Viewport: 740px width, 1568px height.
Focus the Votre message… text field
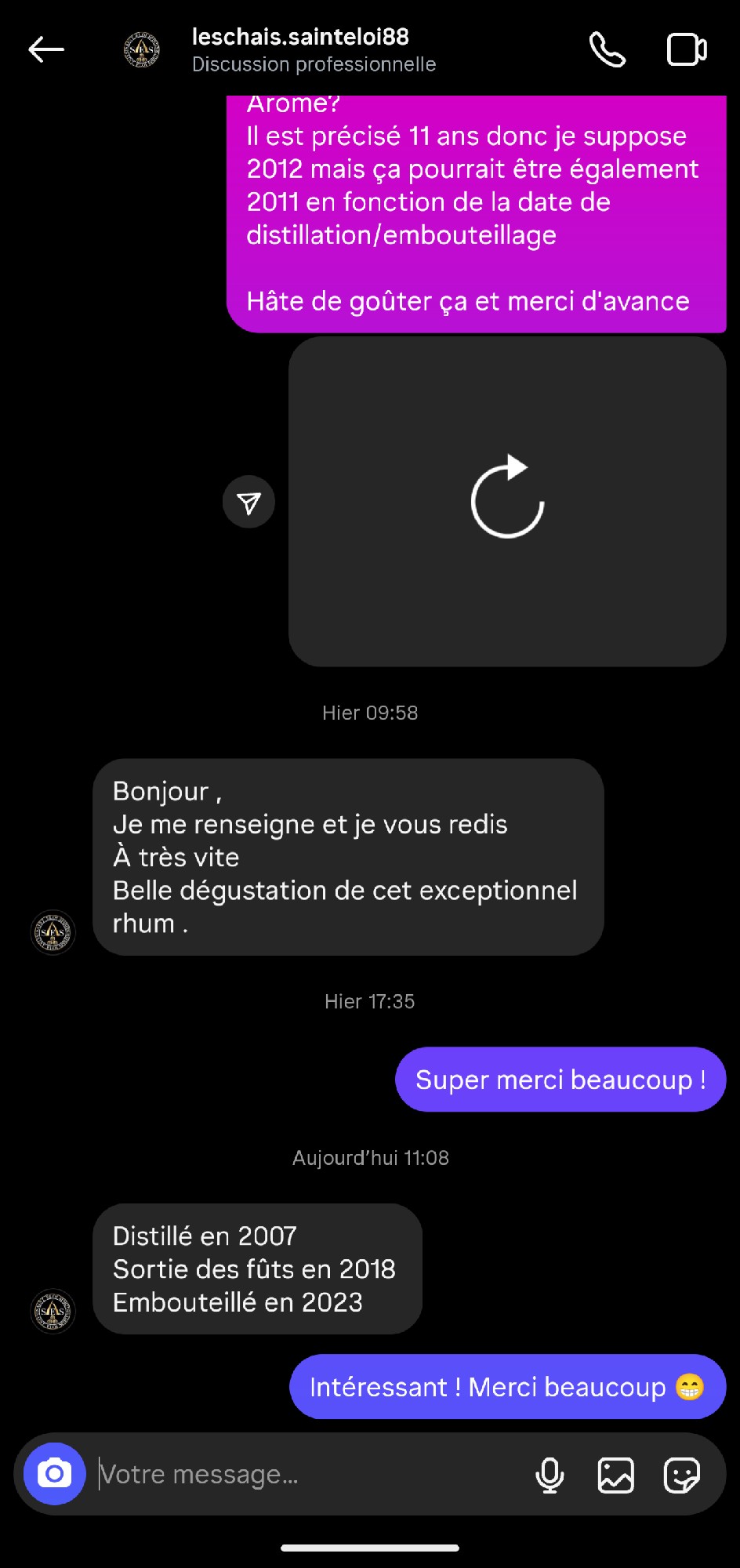coord(306,1474)
